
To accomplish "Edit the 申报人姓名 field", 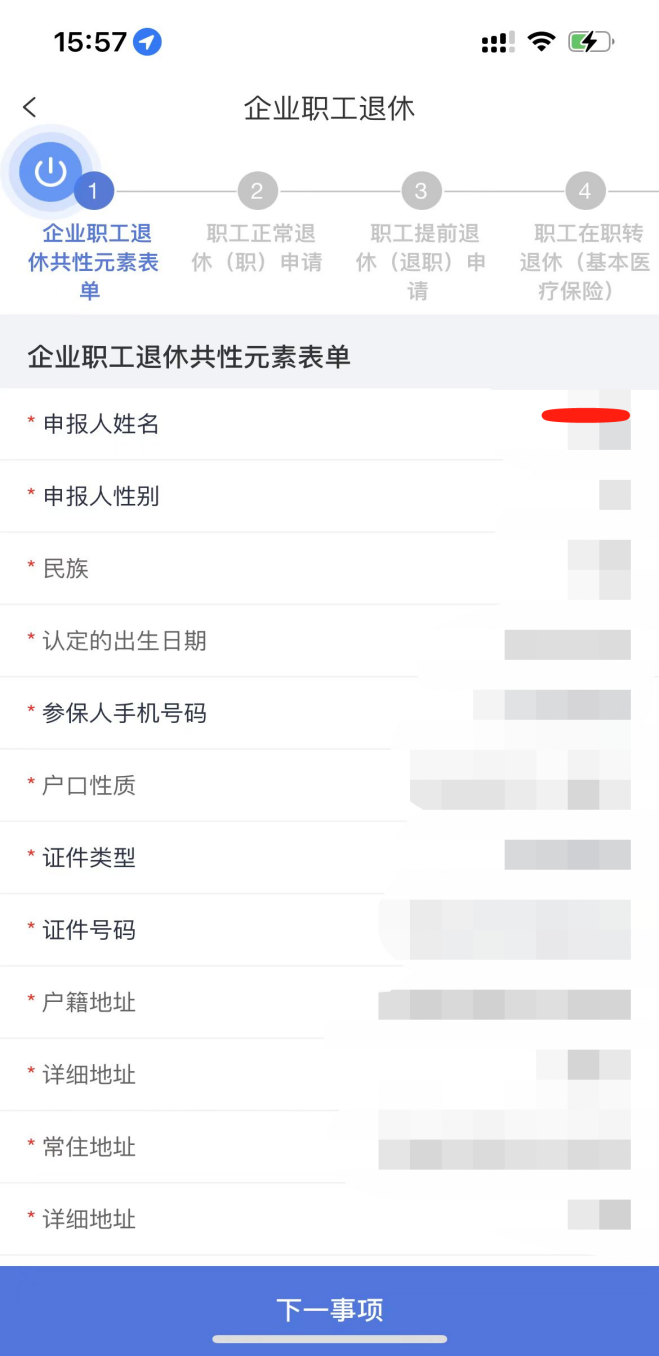I will click(329, 424).
